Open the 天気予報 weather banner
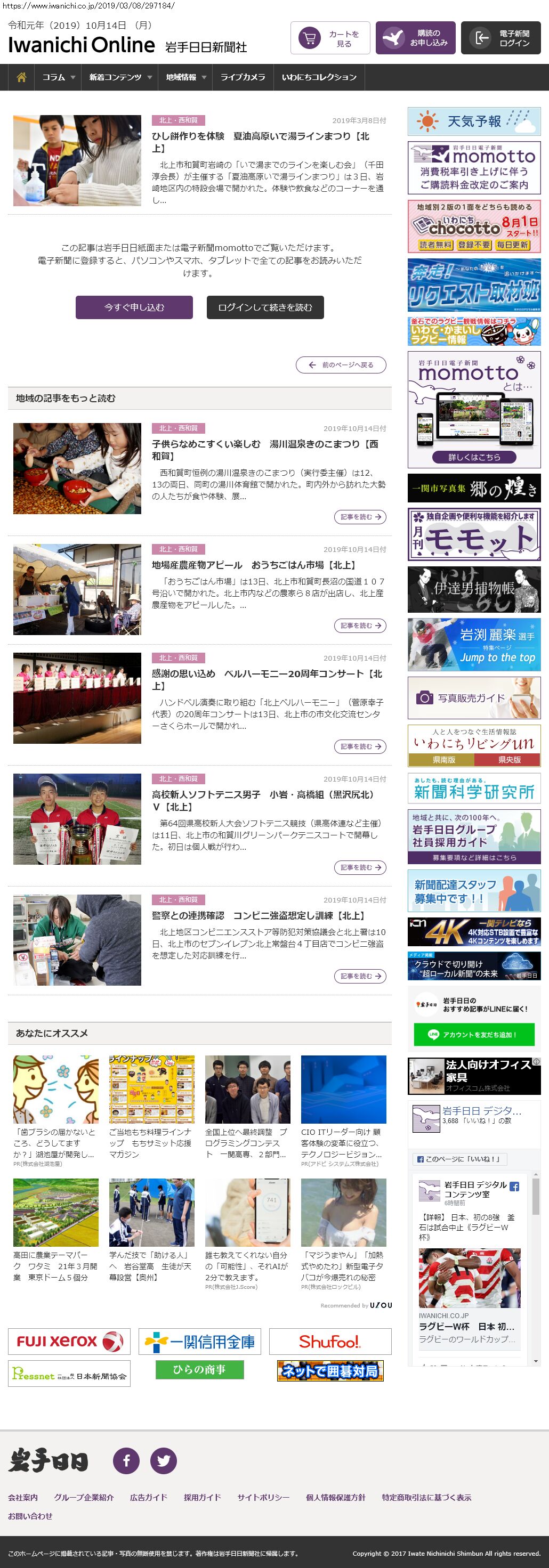The width and height of the screenshot is (549, 1568). click(x=473, y=121)
